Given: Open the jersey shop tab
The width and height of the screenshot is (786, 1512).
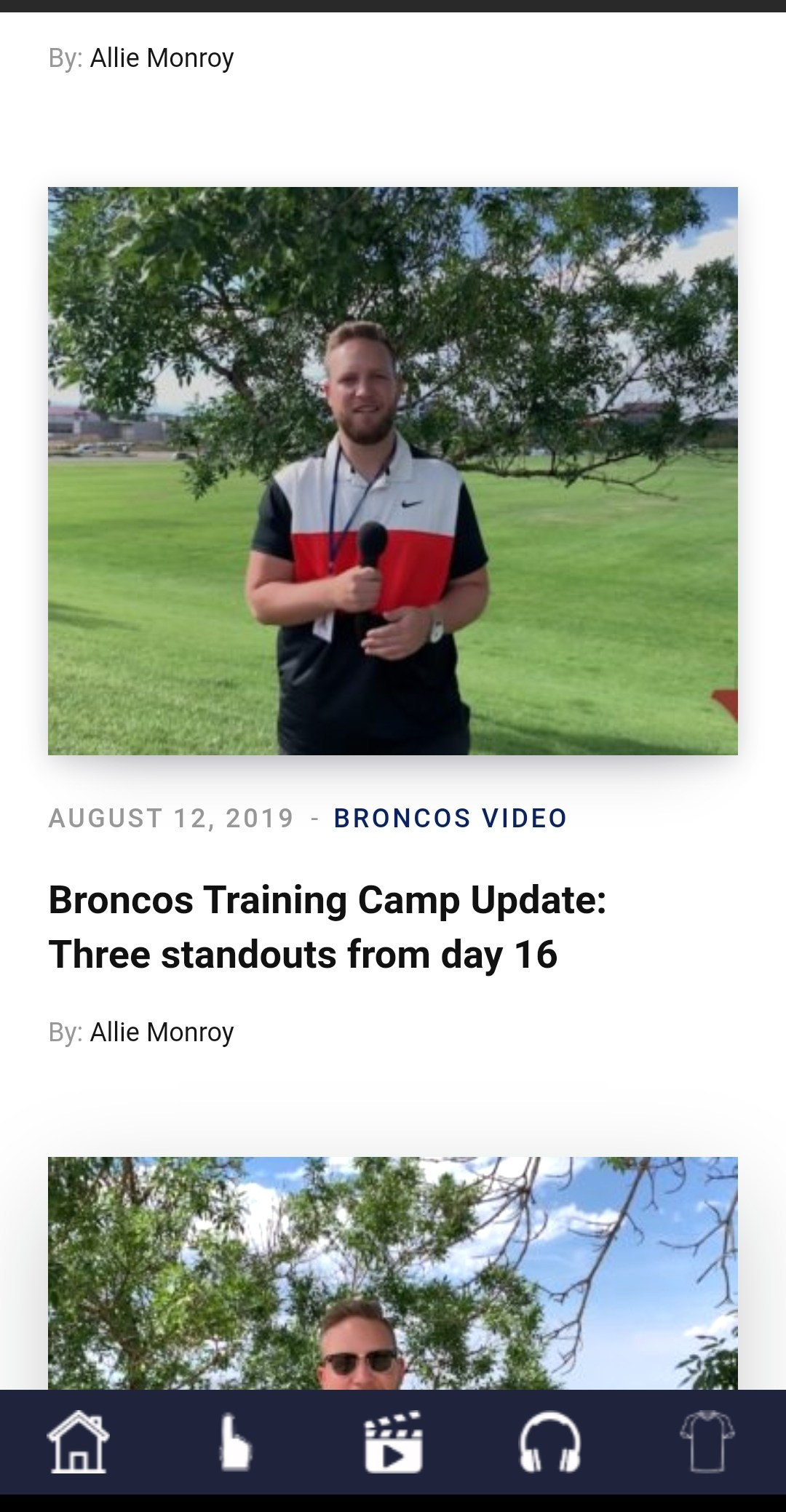Looking at the screenshot, I should (x=707, y=1442).
